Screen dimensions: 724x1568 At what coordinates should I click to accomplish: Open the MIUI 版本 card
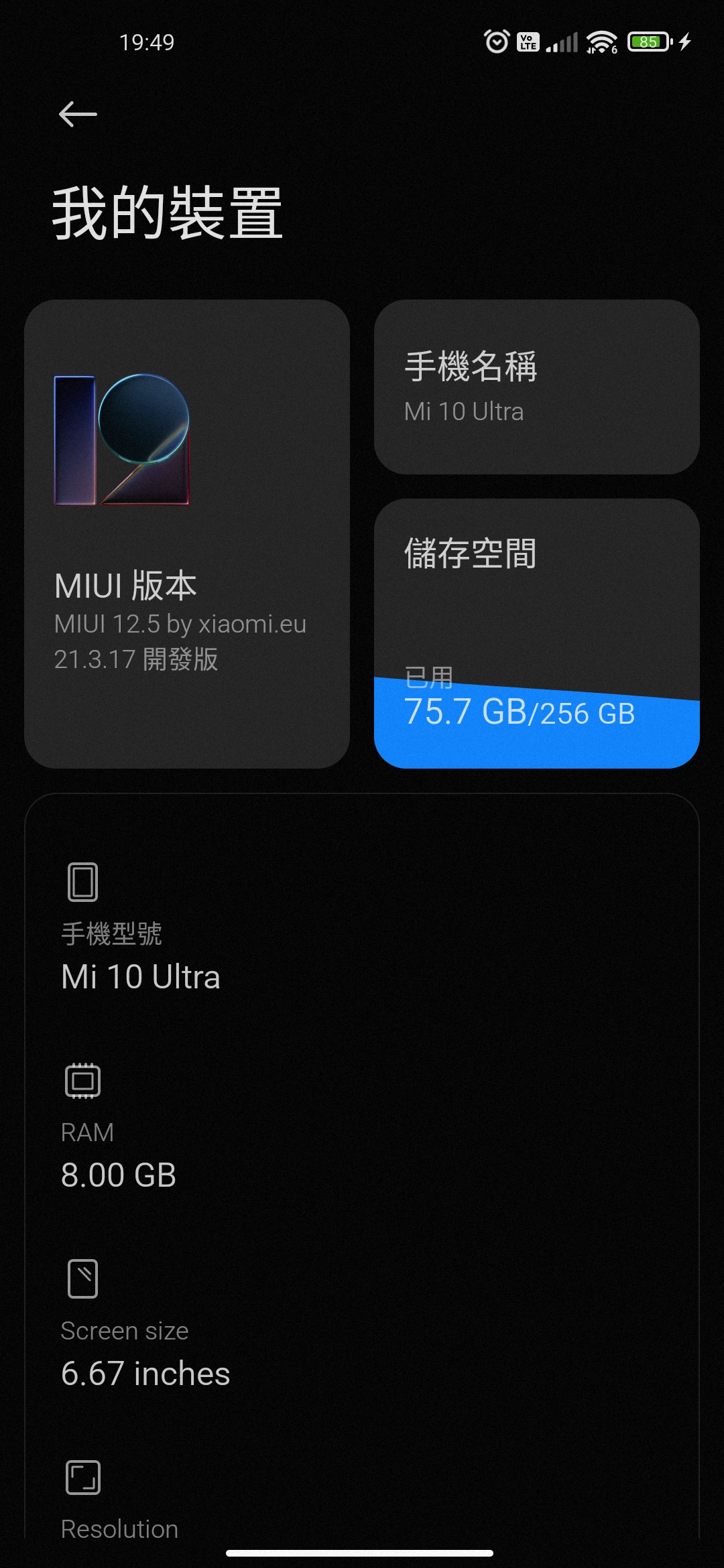point(187,533)
